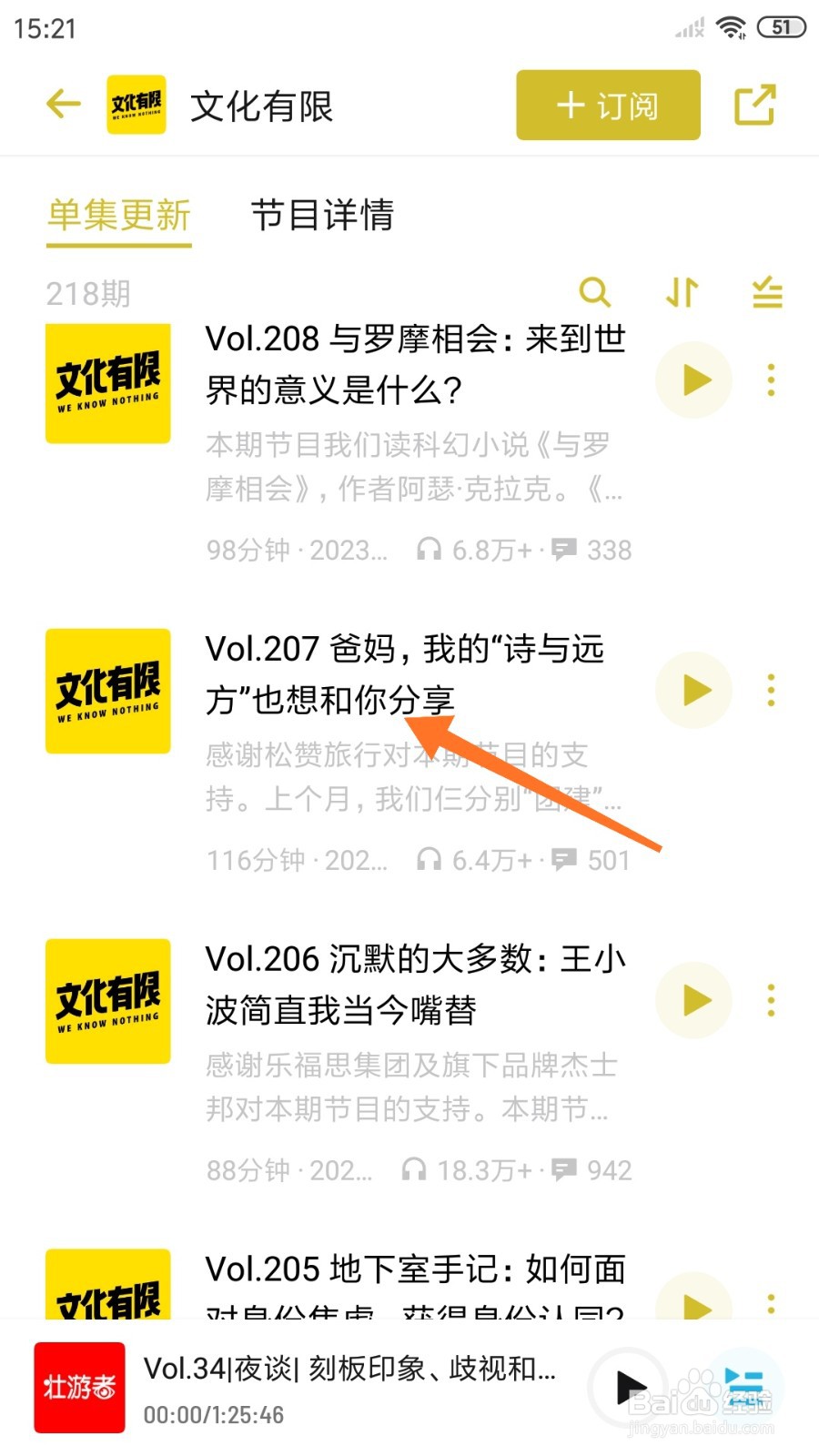Image resolution: width=819 pixels, height=1456 pixels.
Task: Tap the back arrow to leave podcast page
Action: [x=62, y=104]
